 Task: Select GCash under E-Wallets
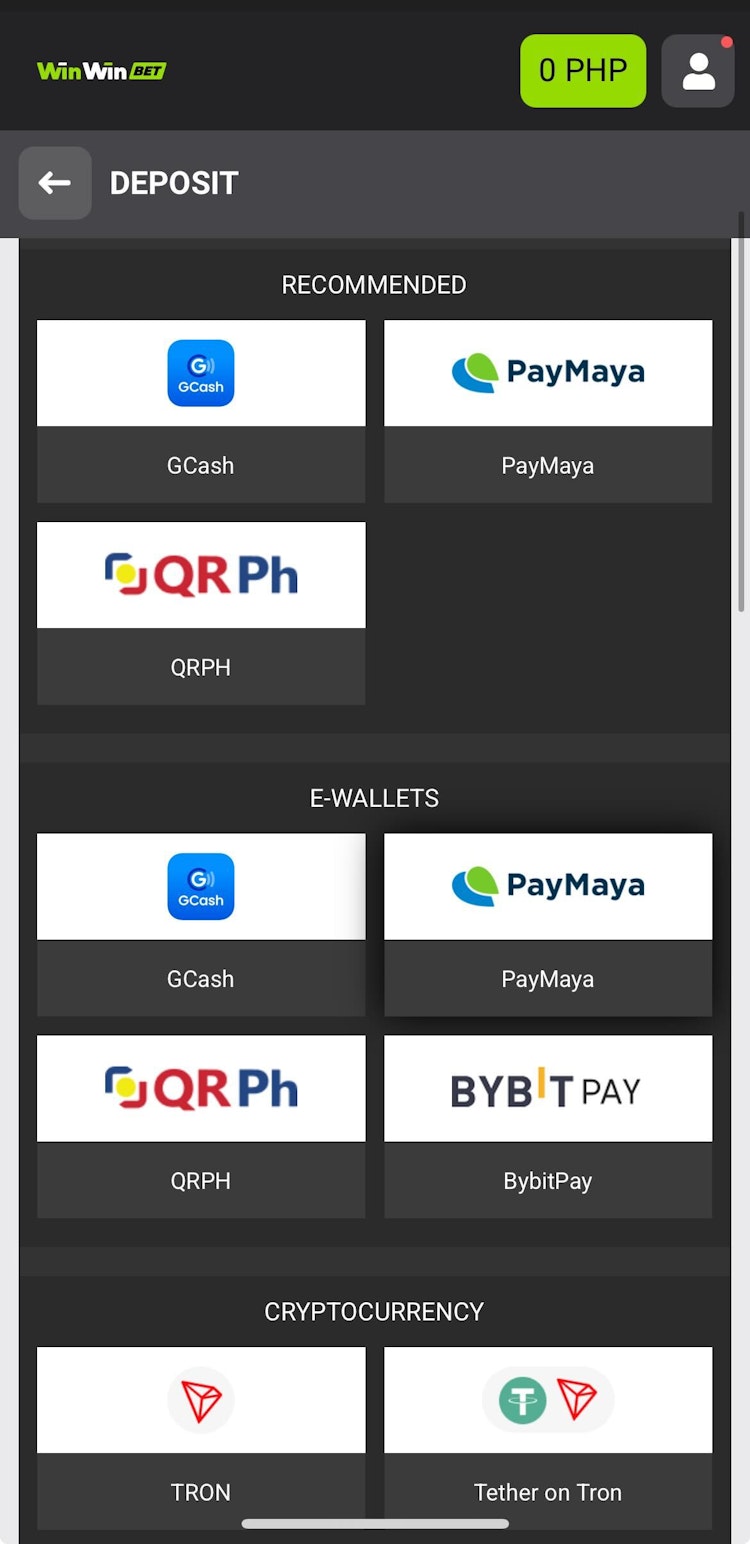point(201,923)
